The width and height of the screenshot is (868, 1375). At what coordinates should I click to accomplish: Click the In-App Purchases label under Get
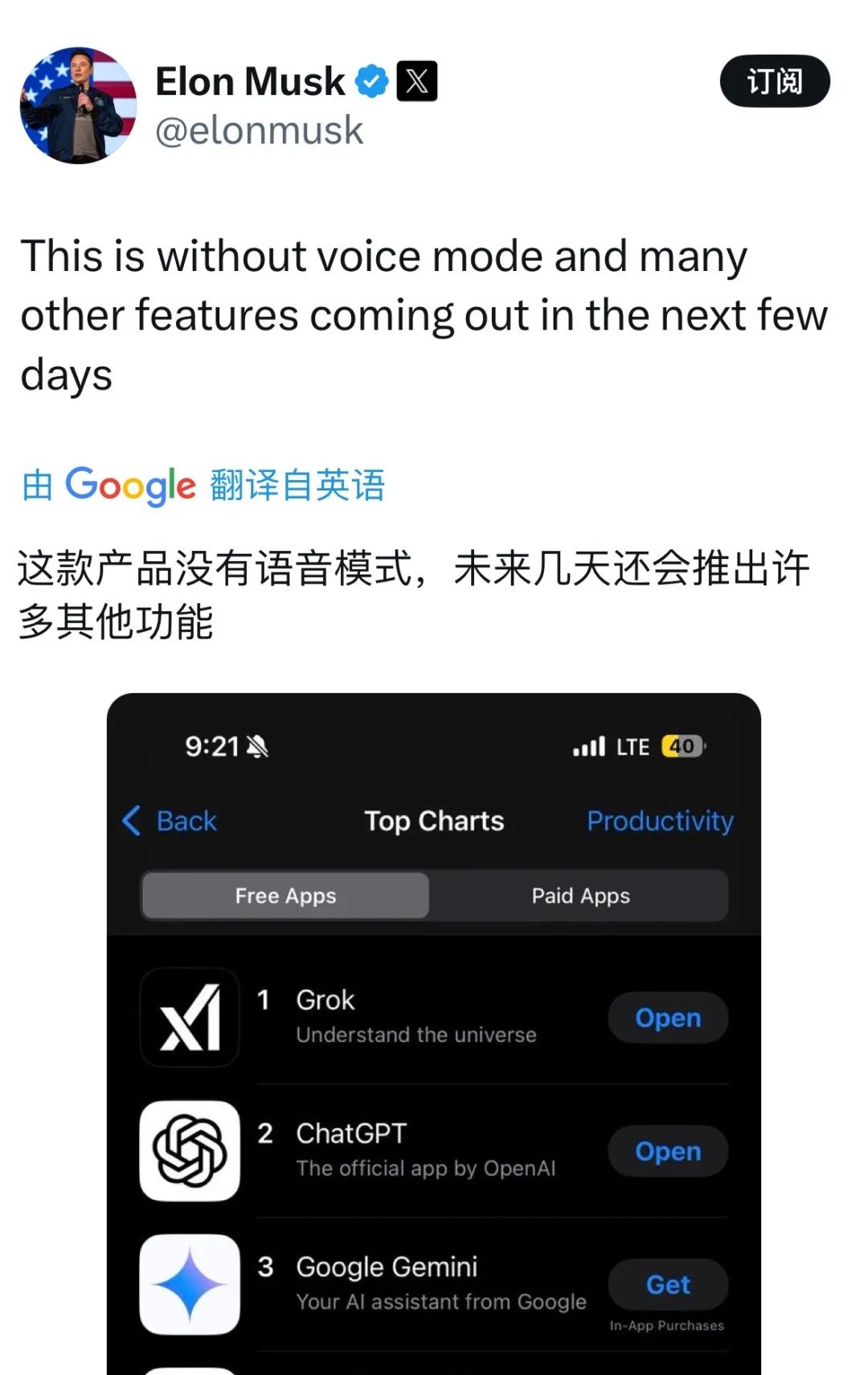pyautogui.click(x=667, y=1327)
